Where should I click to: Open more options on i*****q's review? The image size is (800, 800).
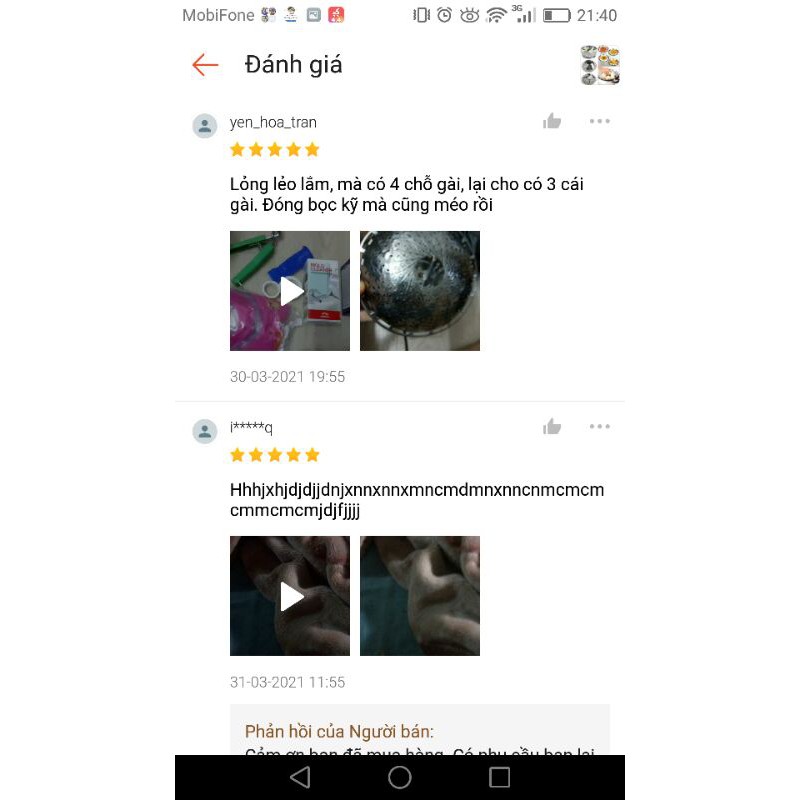pos(599,427)
